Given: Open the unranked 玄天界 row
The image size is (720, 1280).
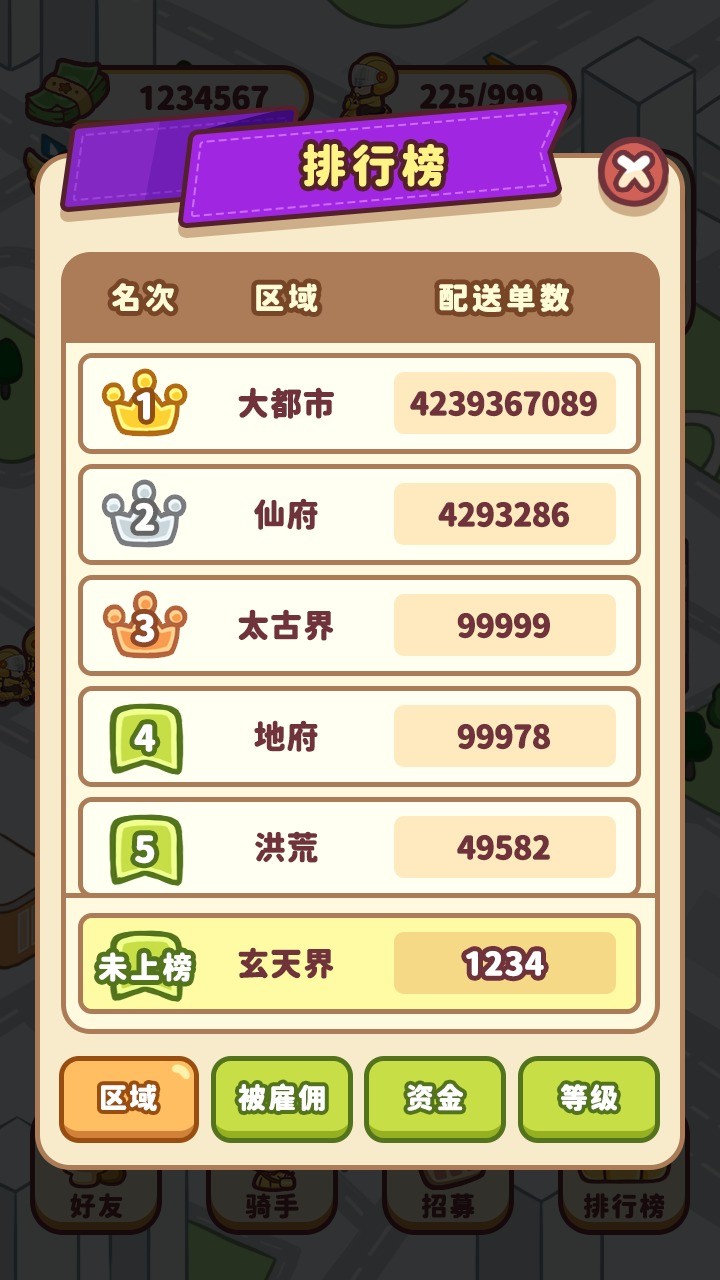Looking at the screenshot, I should [359, 964].
